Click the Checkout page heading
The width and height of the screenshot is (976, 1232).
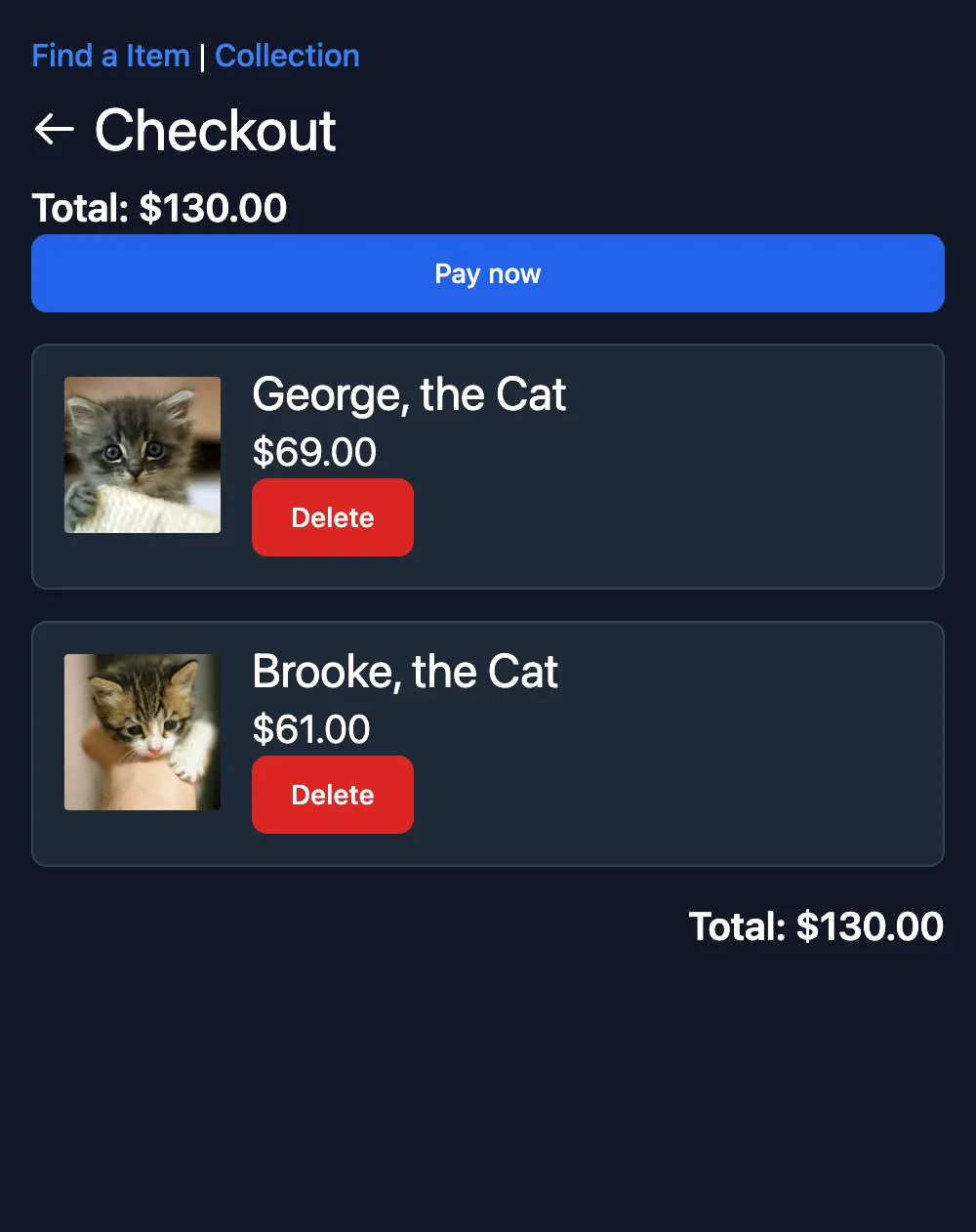coord(214,130)
